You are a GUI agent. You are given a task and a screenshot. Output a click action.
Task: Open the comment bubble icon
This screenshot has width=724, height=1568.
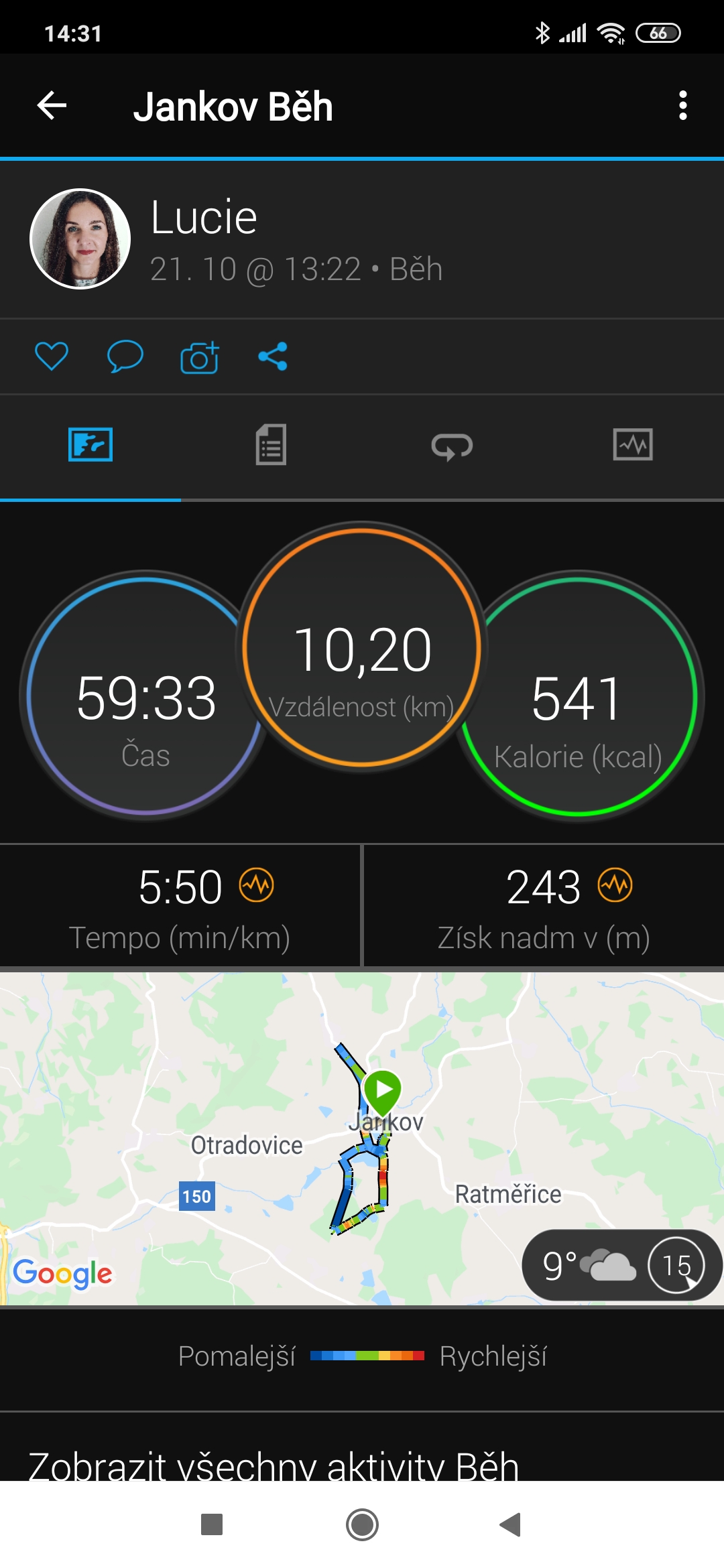point(125,356)
